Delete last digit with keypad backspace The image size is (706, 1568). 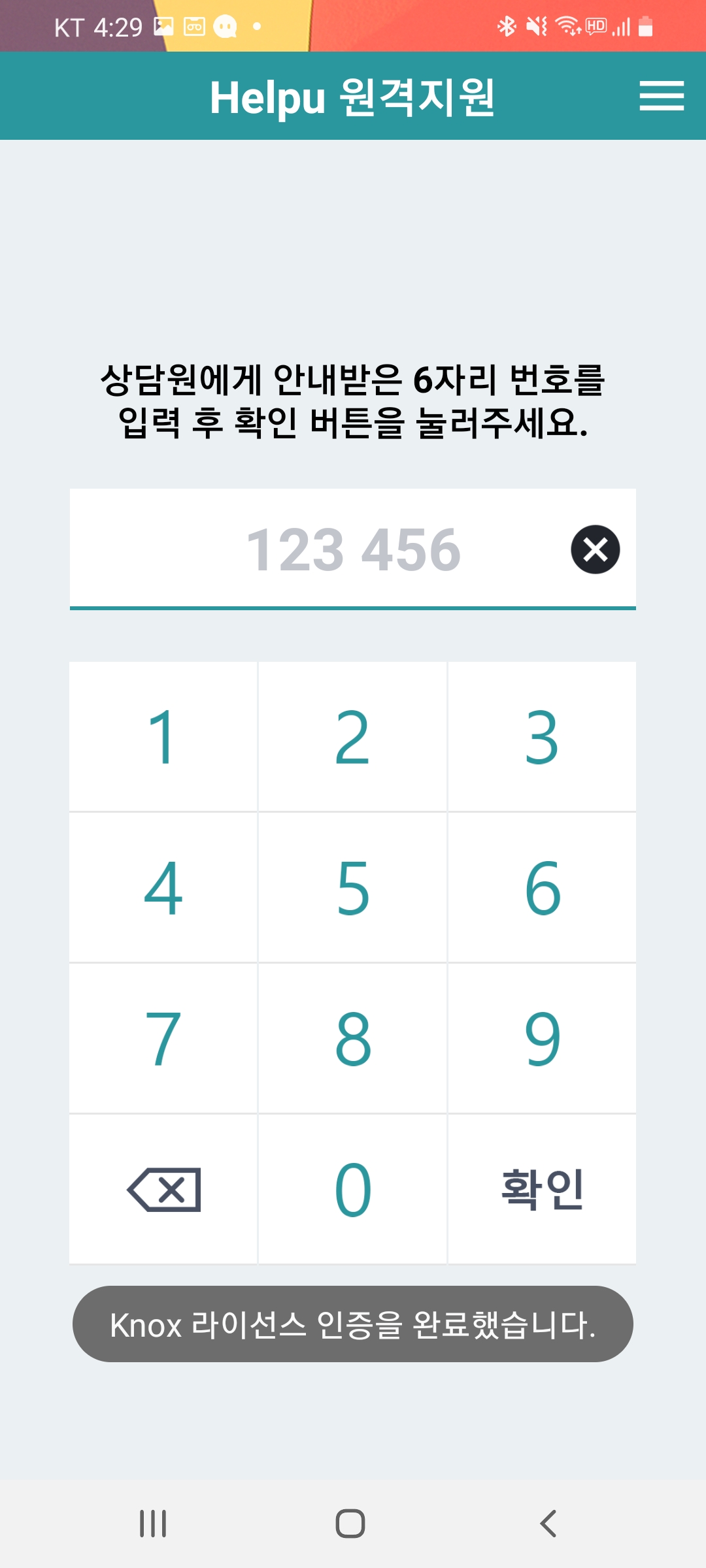click(163, 1190)
